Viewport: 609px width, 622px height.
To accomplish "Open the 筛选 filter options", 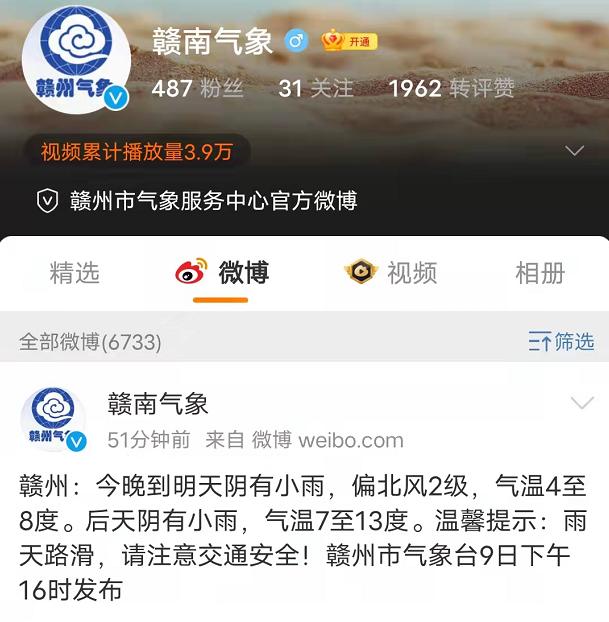I will point(561,342).
